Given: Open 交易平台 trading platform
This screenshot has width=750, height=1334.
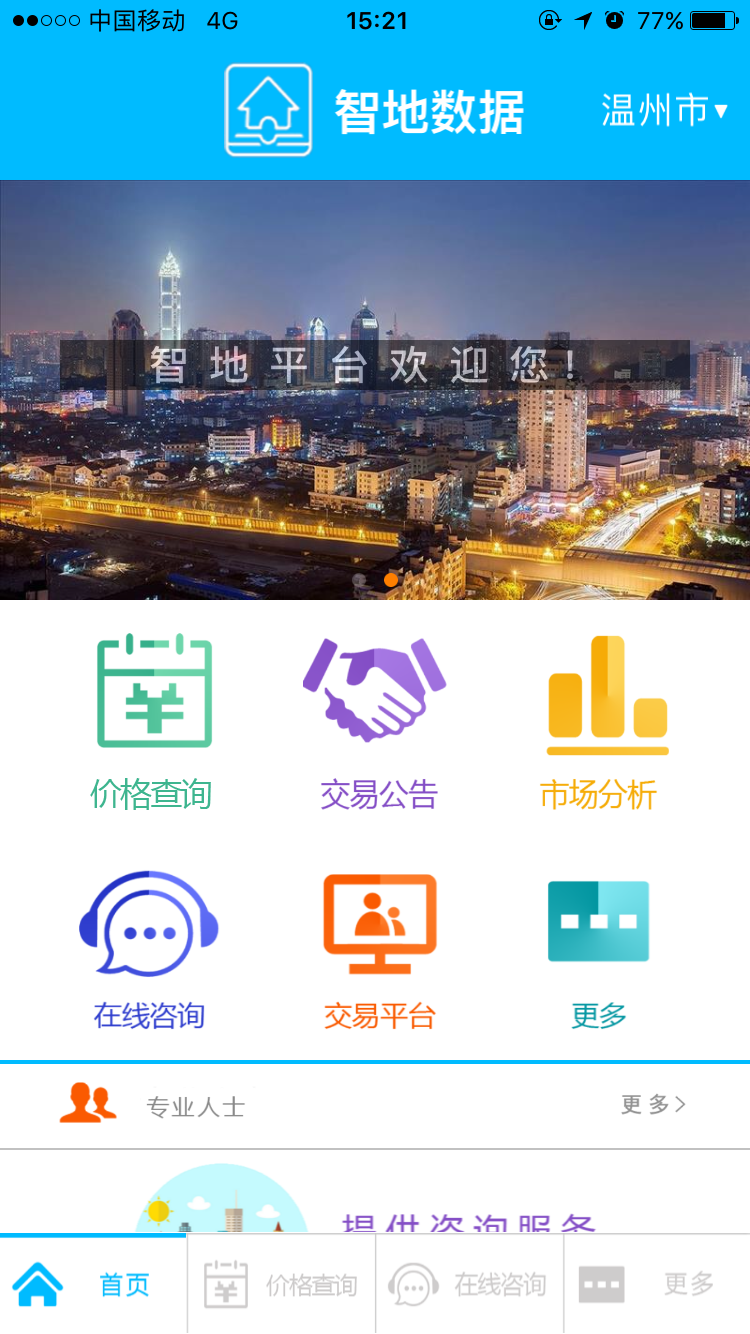Looking at the screenshot, I should point(380,950).
